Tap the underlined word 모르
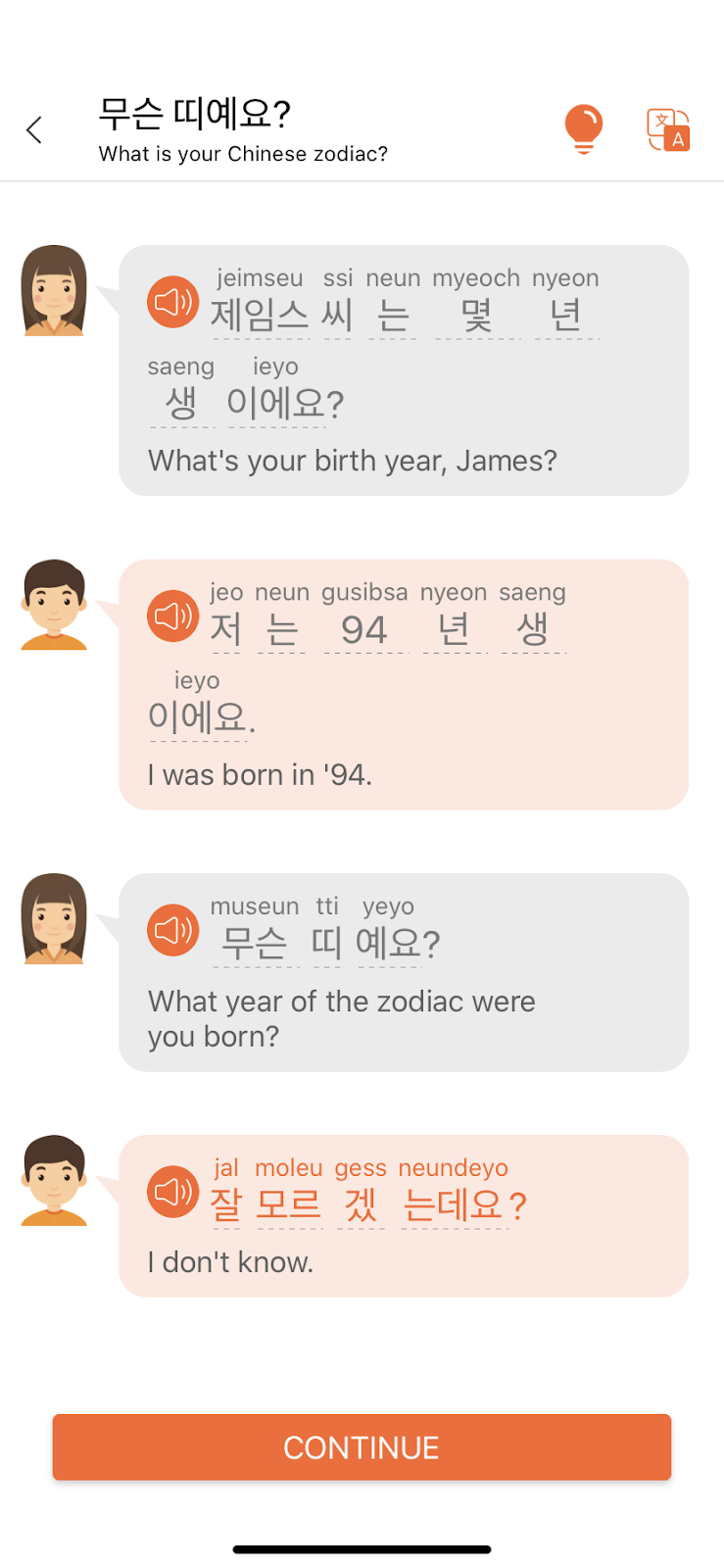This screenshot has width=724, height=1568. pyautogui.click(x=288, y=1205)
